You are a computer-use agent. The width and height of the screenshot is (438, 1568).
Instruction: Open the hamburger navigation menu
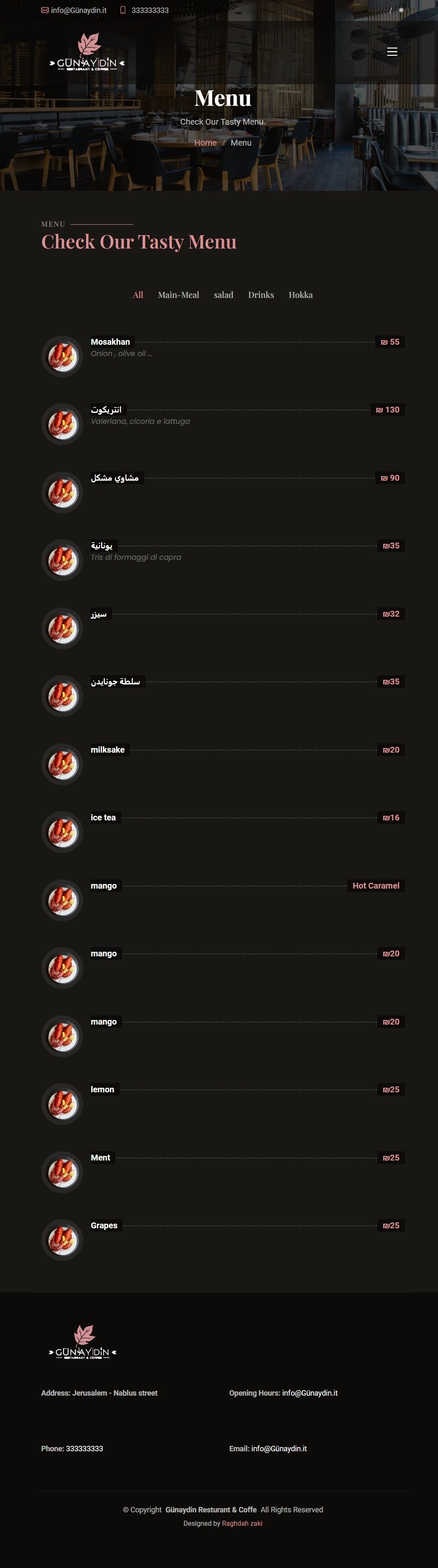pyautogui.click(x=392, y=52)
